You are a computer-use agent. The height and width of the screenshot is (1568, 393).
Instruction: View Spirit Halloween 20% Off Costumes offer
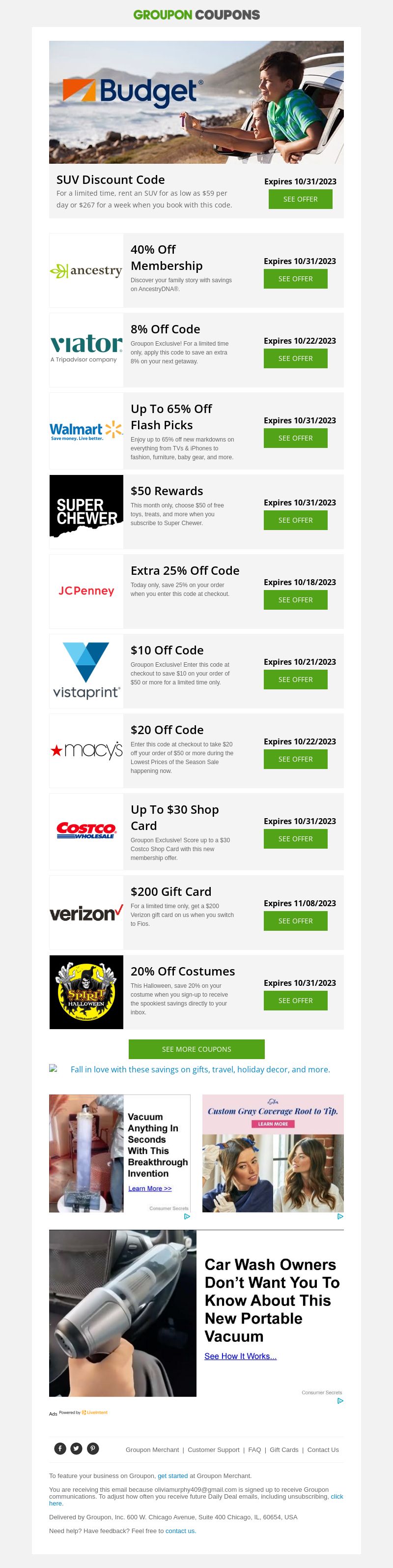tap(295, 1001)
